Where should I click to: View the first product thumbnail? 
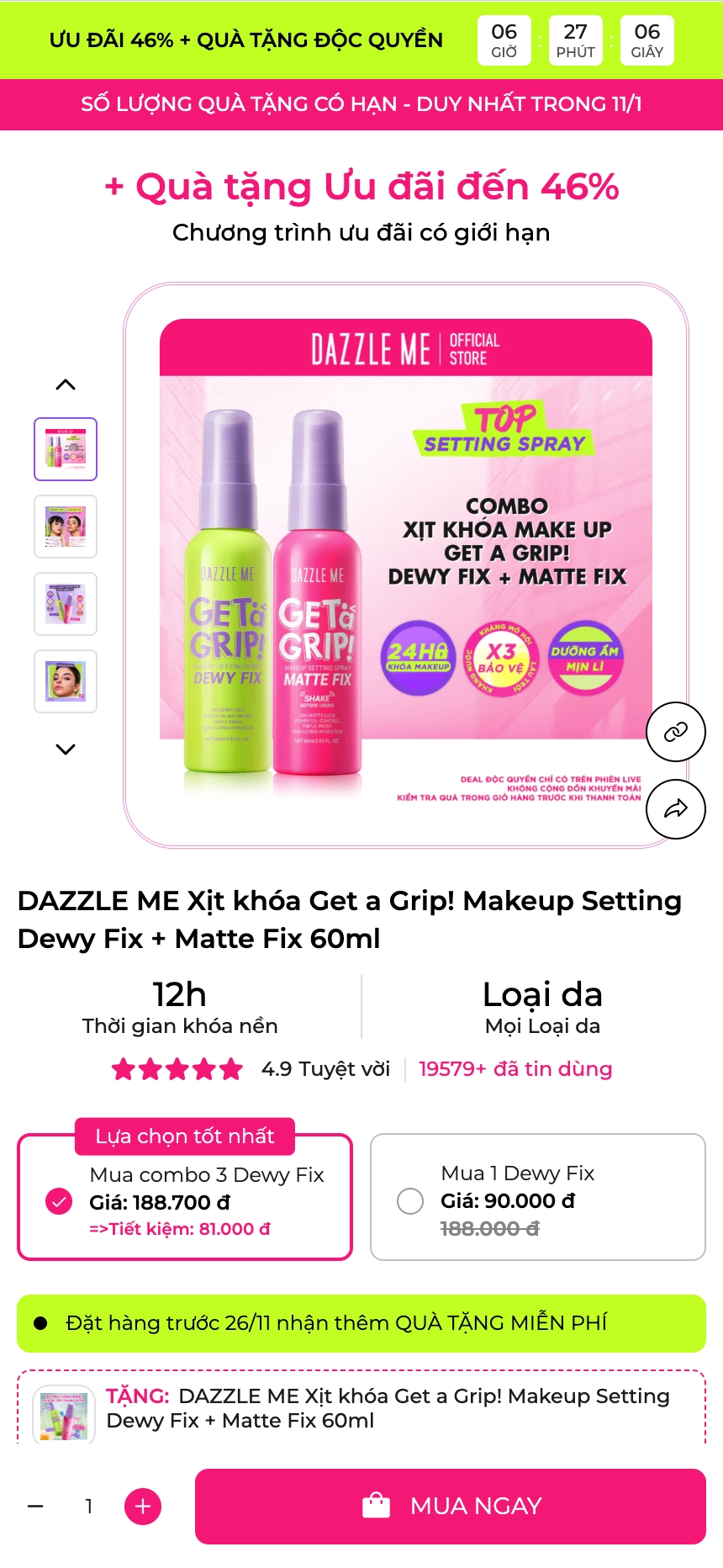point(66,449)
